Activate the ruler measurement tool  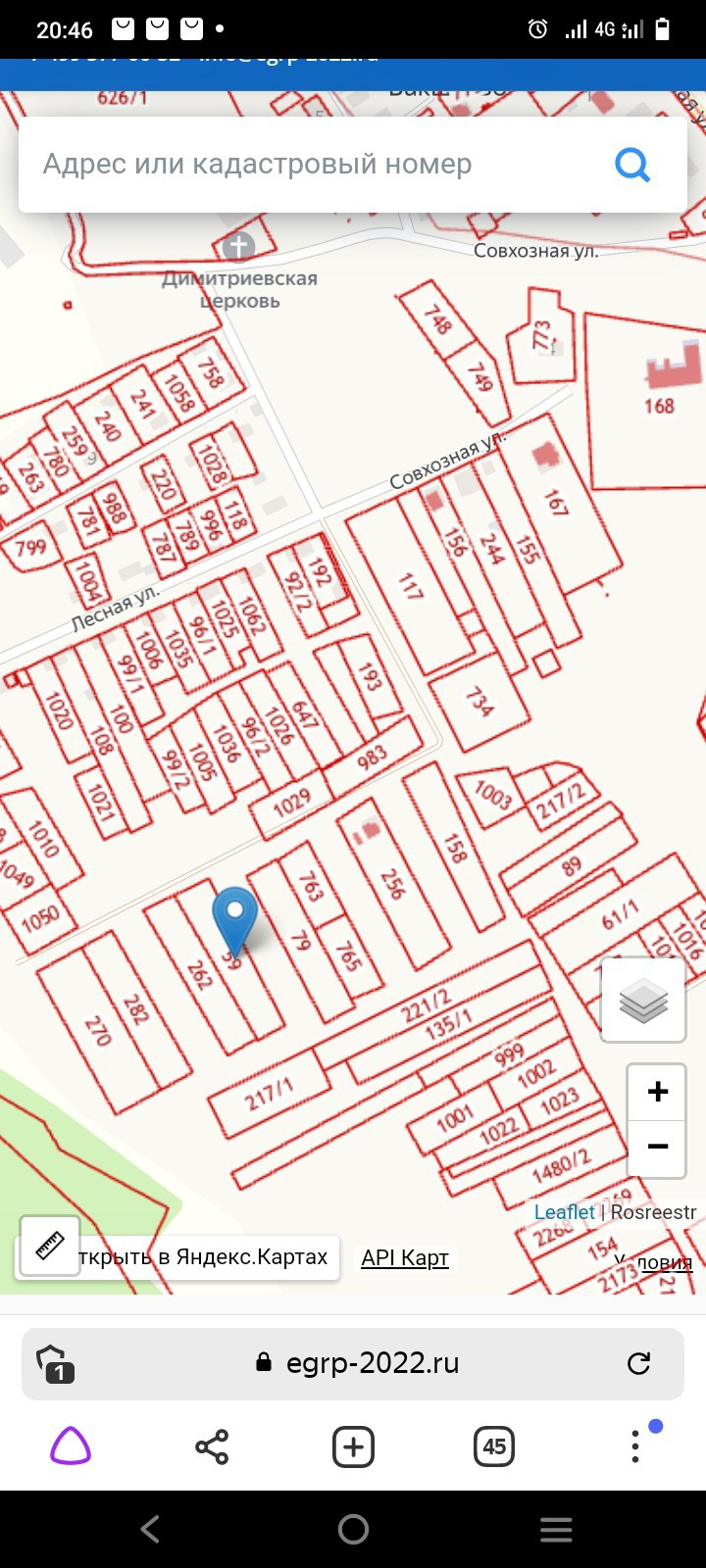49,1246
